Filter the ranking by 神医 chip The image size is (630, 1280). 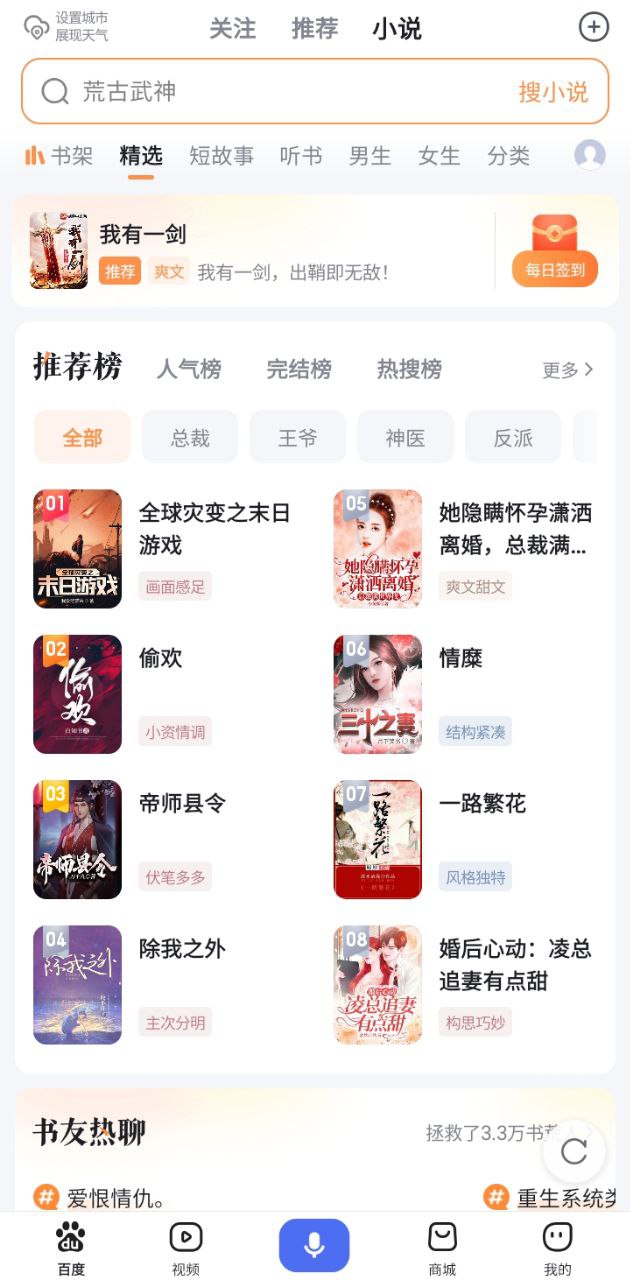405,437
